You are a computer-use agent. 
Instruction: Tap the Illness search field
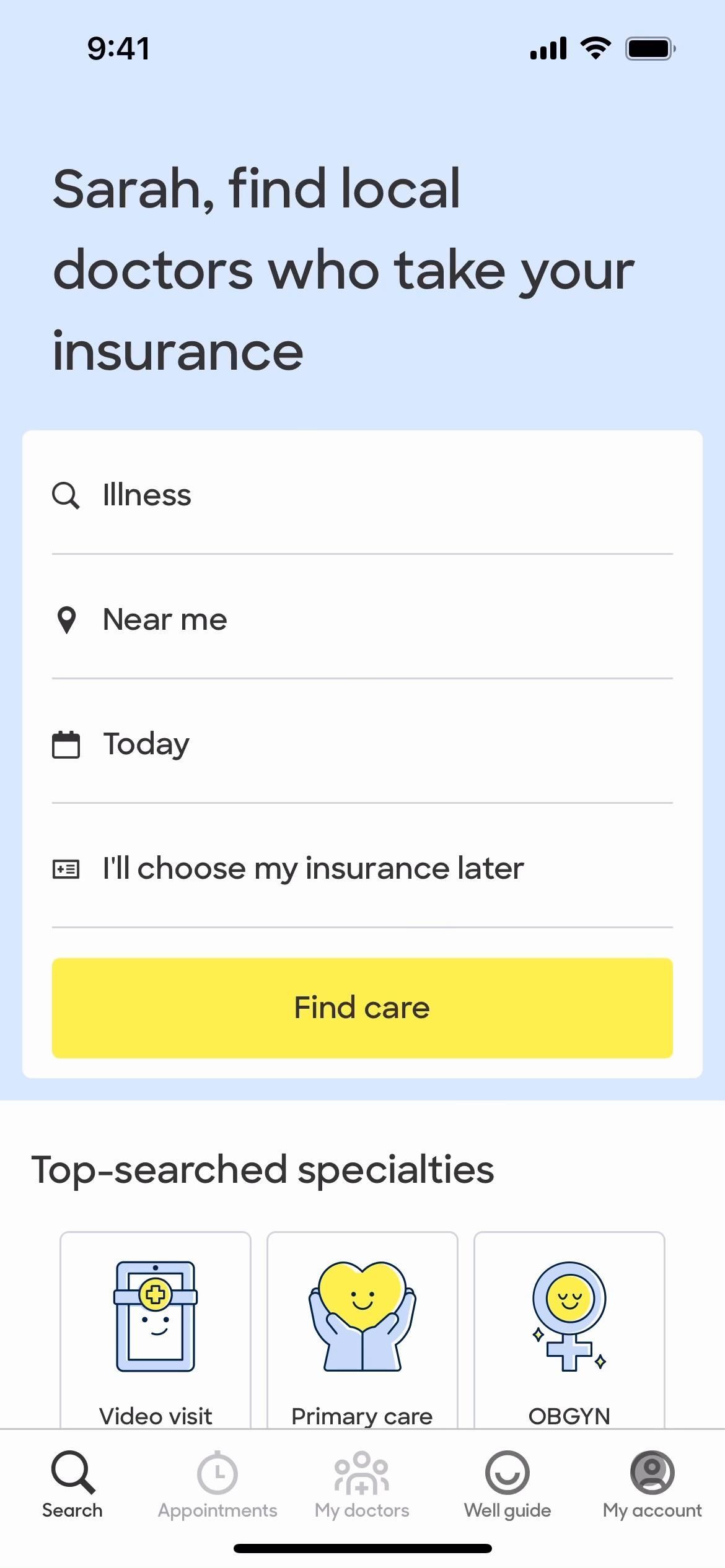(362, 495)
